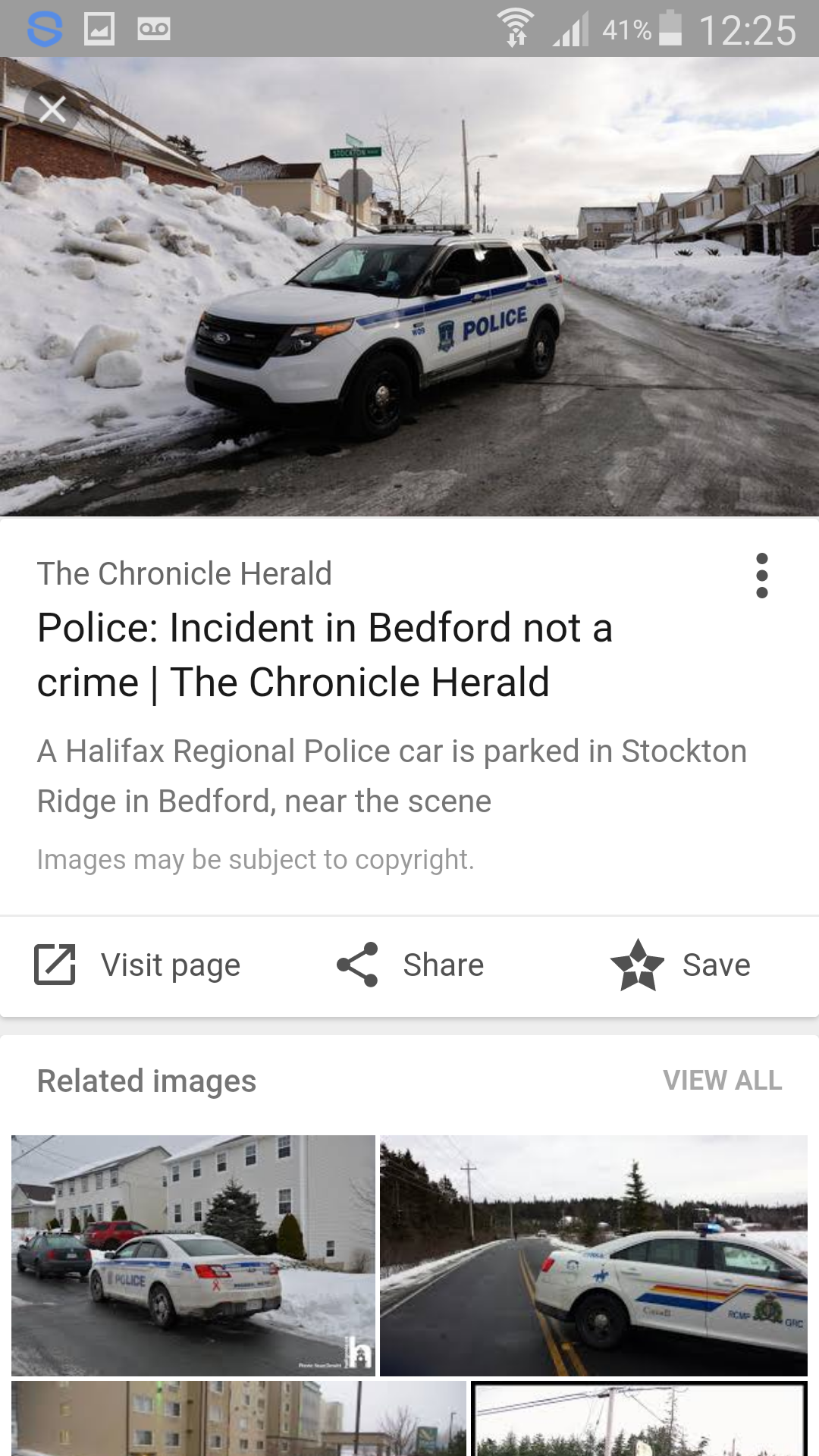Open related image of power lines
This screenshot has width=819, height=1456.
coord(639,1418)
